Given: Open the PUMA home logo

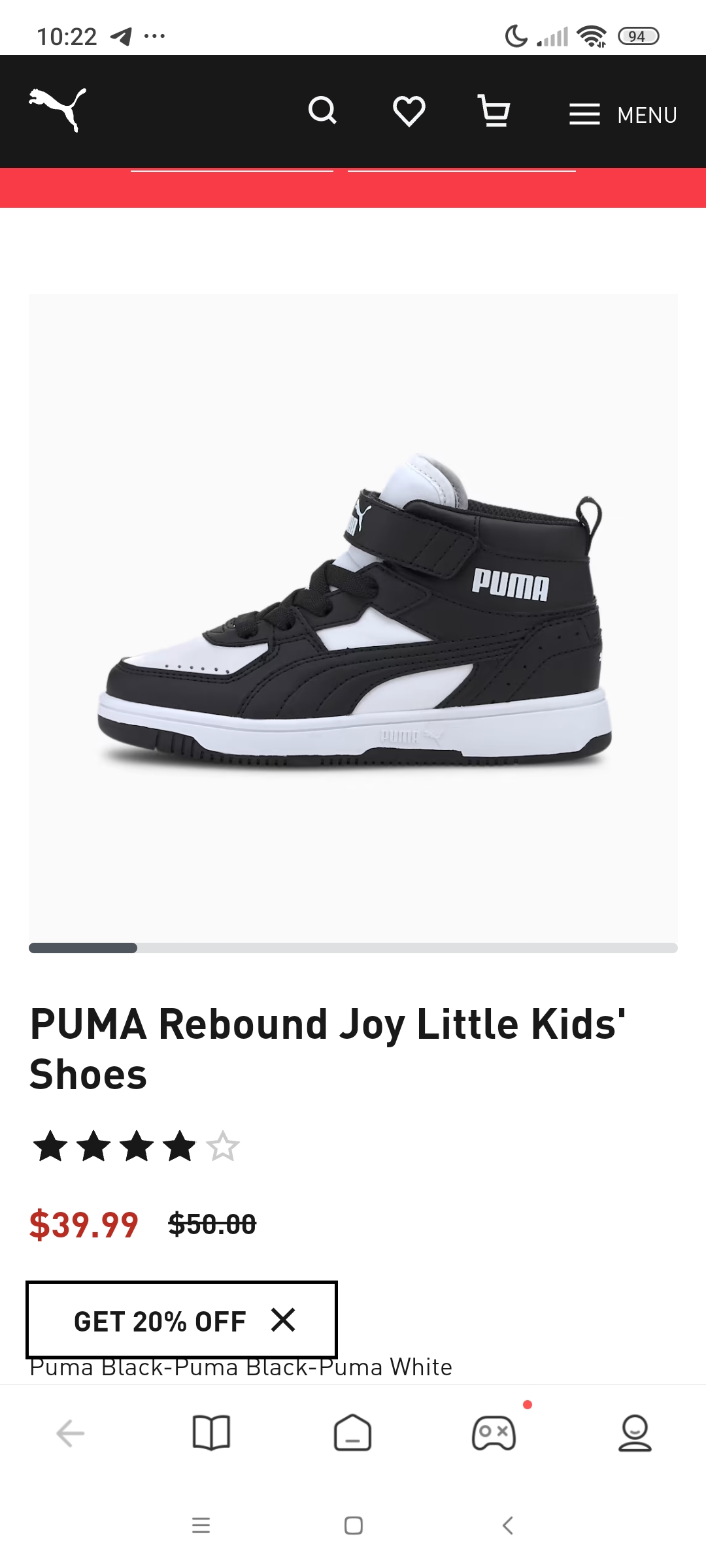Looking at the screenshot, I should (x=58, y=110).
